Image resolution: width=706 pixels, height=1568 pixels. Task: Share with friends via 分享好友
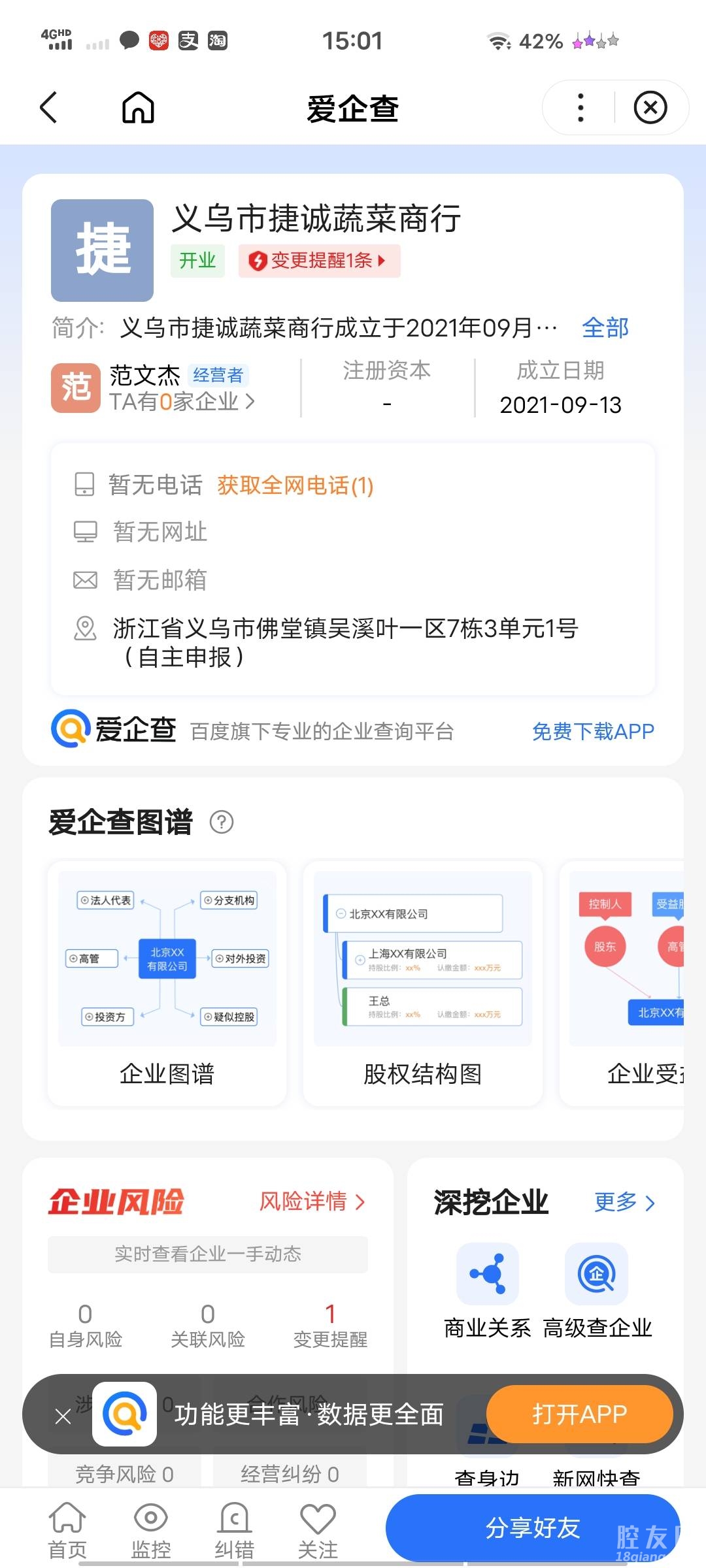pos(532,1528)
